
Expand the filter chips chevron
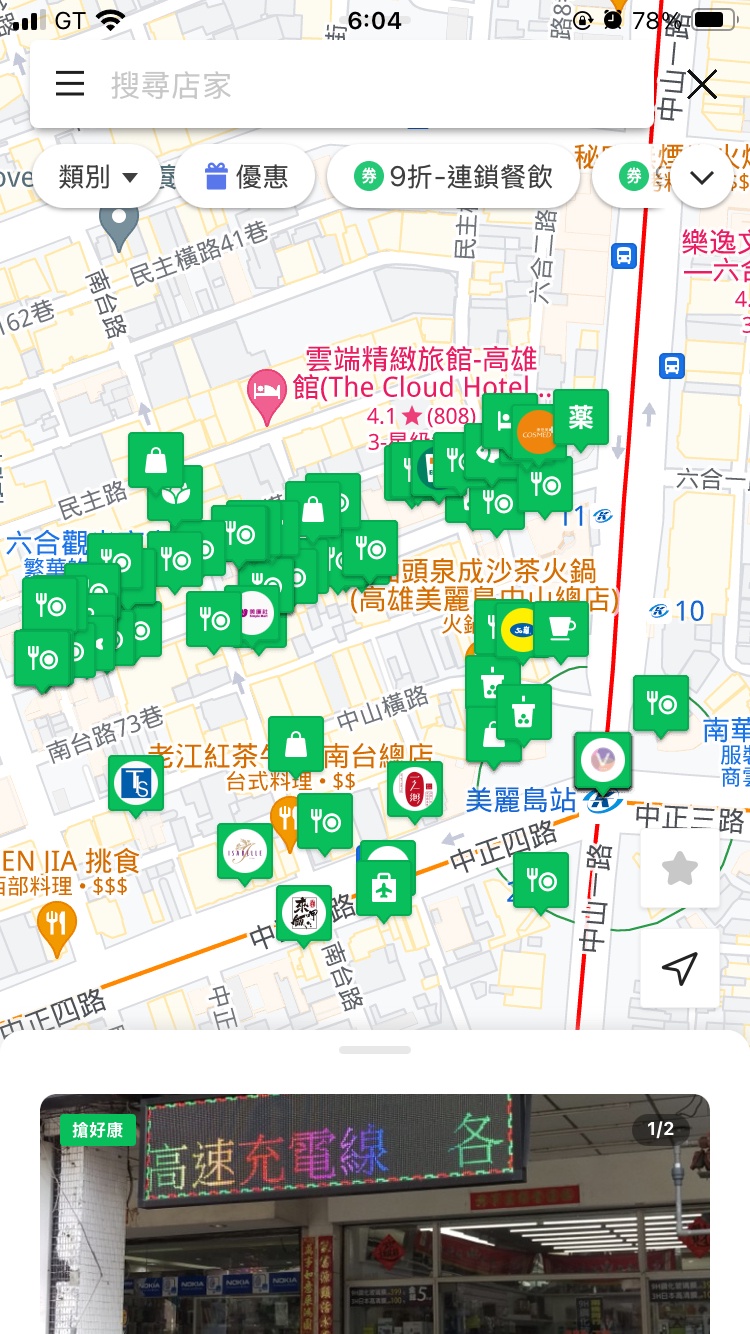click(x=702, y=178)
